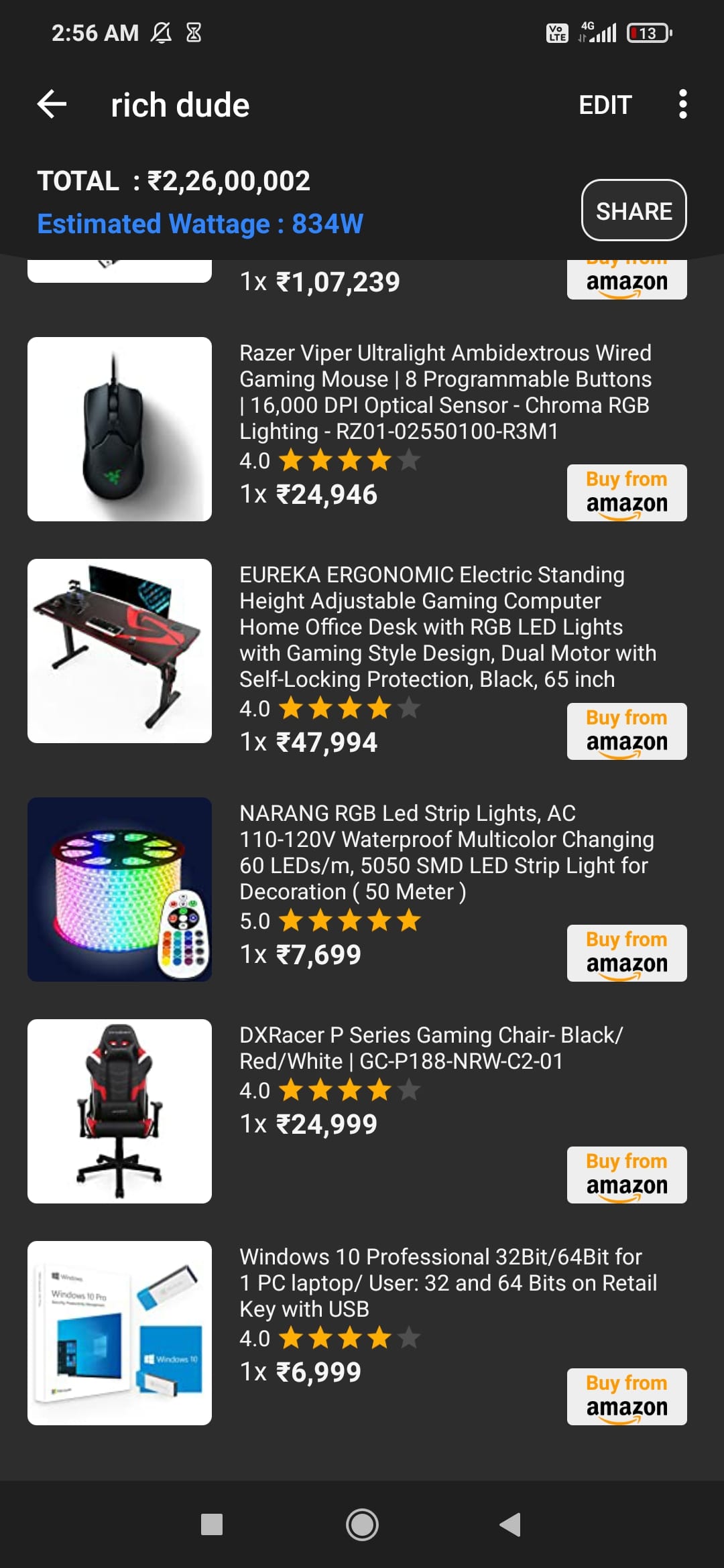Viewport: 724px width, 1568px height.
Task: Buy the DXRacer gaming chair from Amazon
Action: click(x=627, y=1175)
